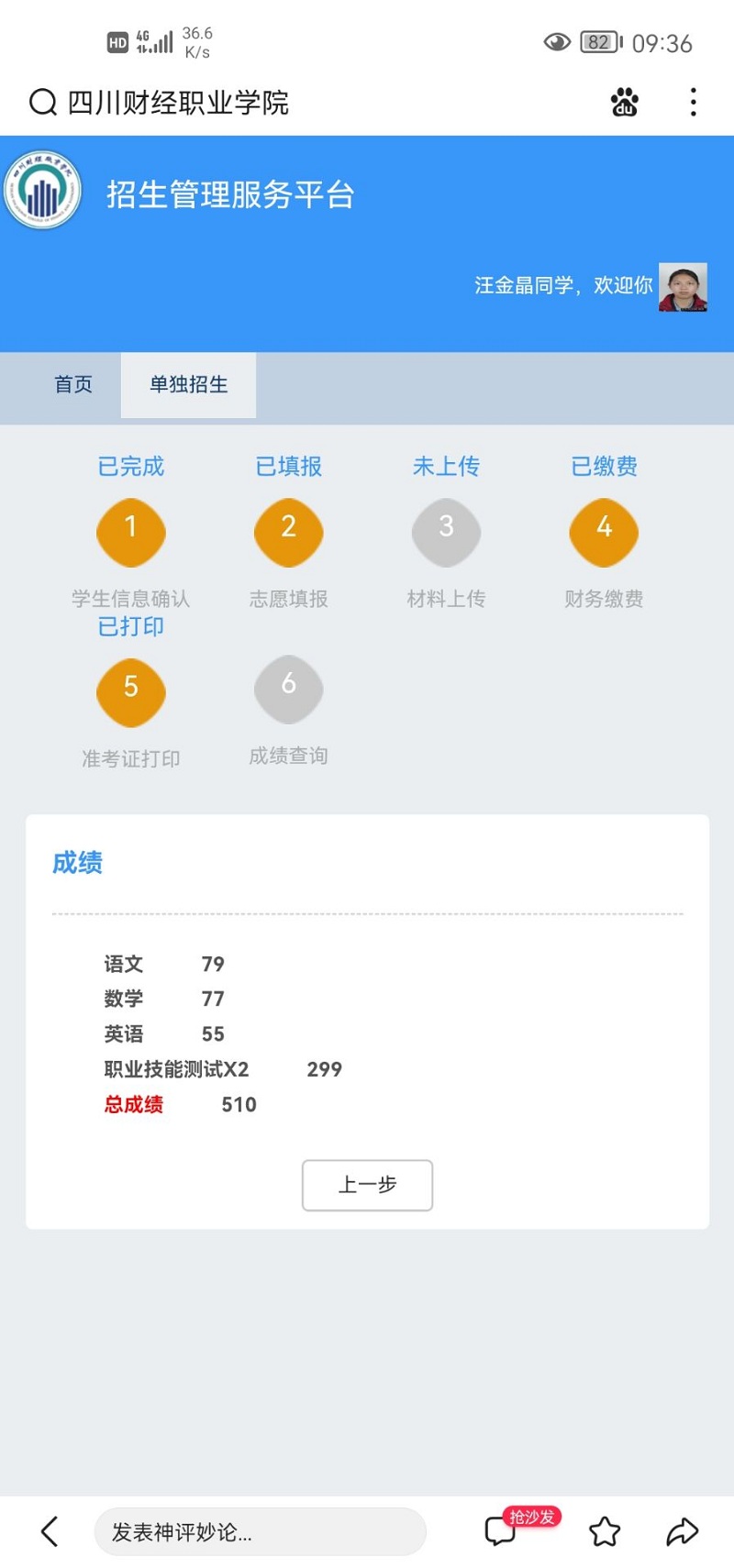Open step 3 材料上传

pyautogui.click(x=446, y=532)
